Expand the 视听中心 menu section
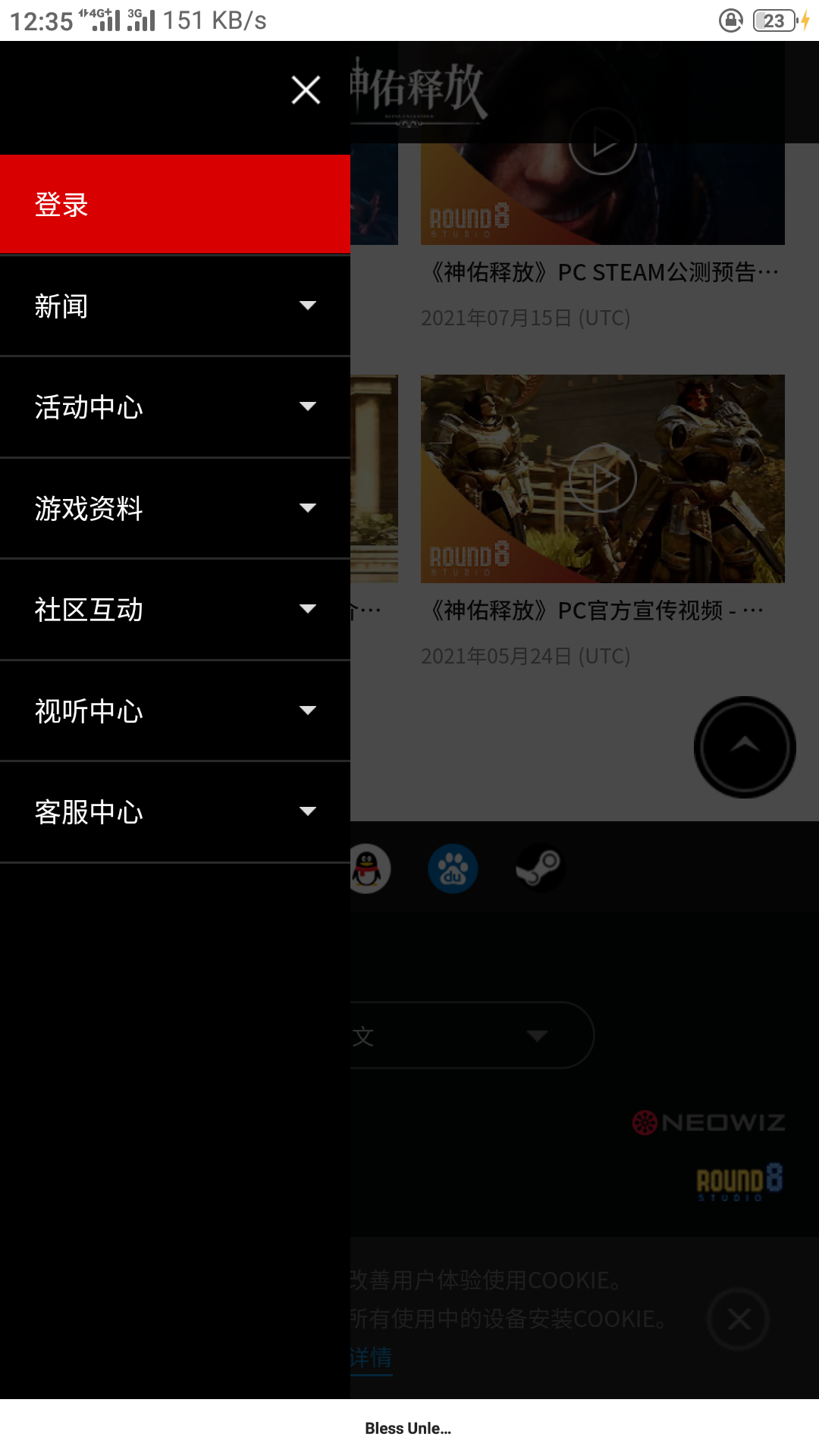This screenshot has width=819, height=1456. coord(174,711)
